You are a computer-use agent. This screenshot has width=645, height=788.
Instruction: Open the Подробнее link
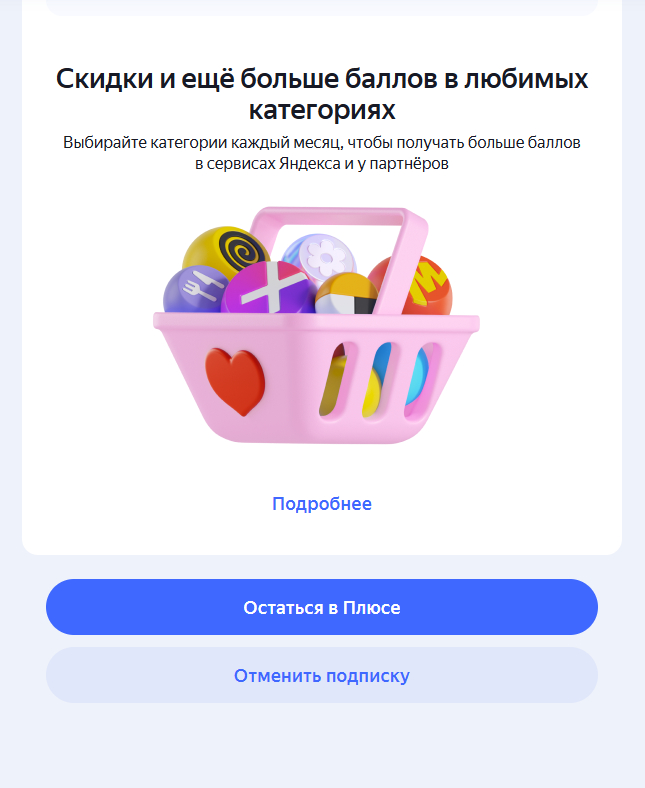(x=322, y=504)
